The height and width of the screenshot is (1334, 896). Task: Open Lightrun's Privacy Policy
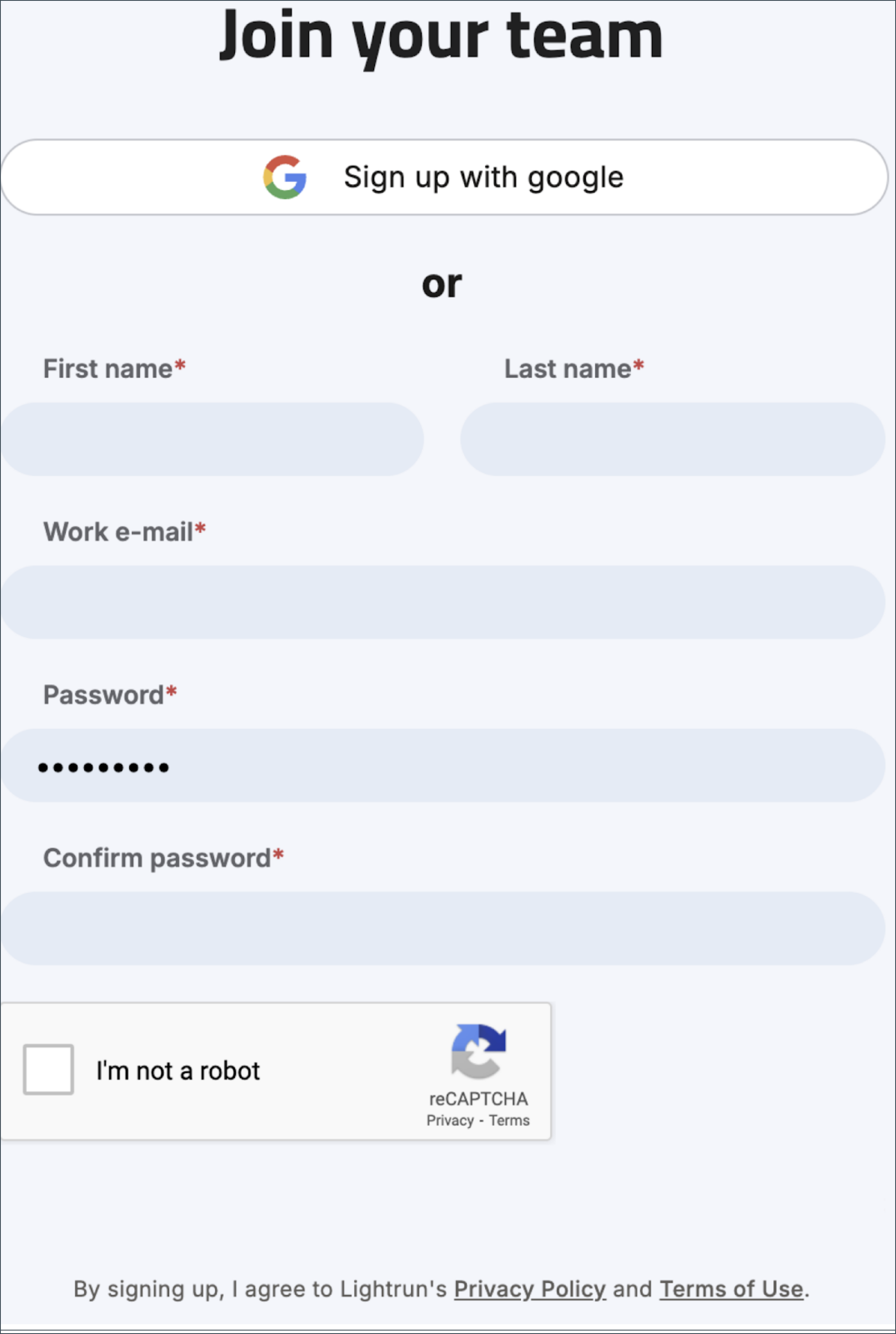tap(530, 1289)
